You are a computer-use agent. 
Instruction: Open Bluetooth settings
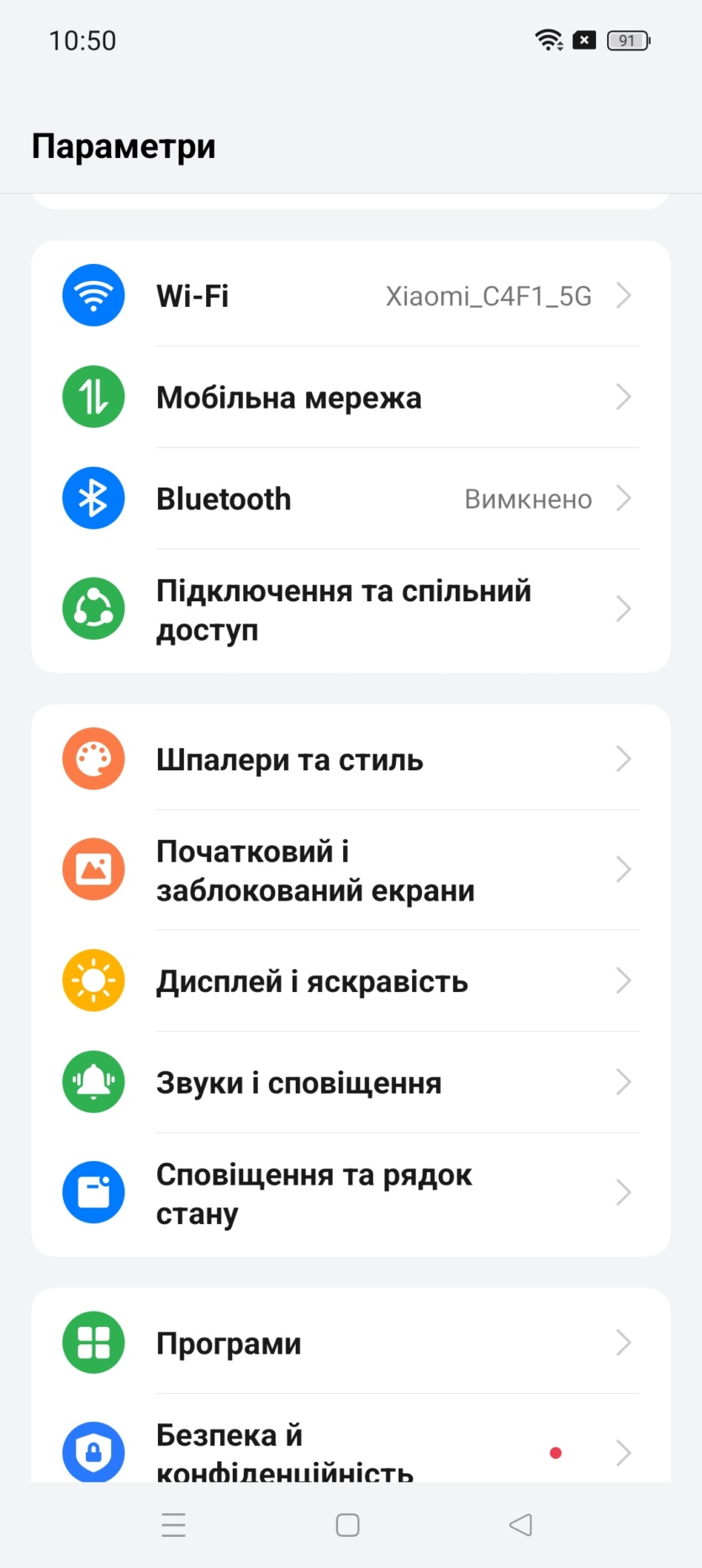[x=351, y=499]
